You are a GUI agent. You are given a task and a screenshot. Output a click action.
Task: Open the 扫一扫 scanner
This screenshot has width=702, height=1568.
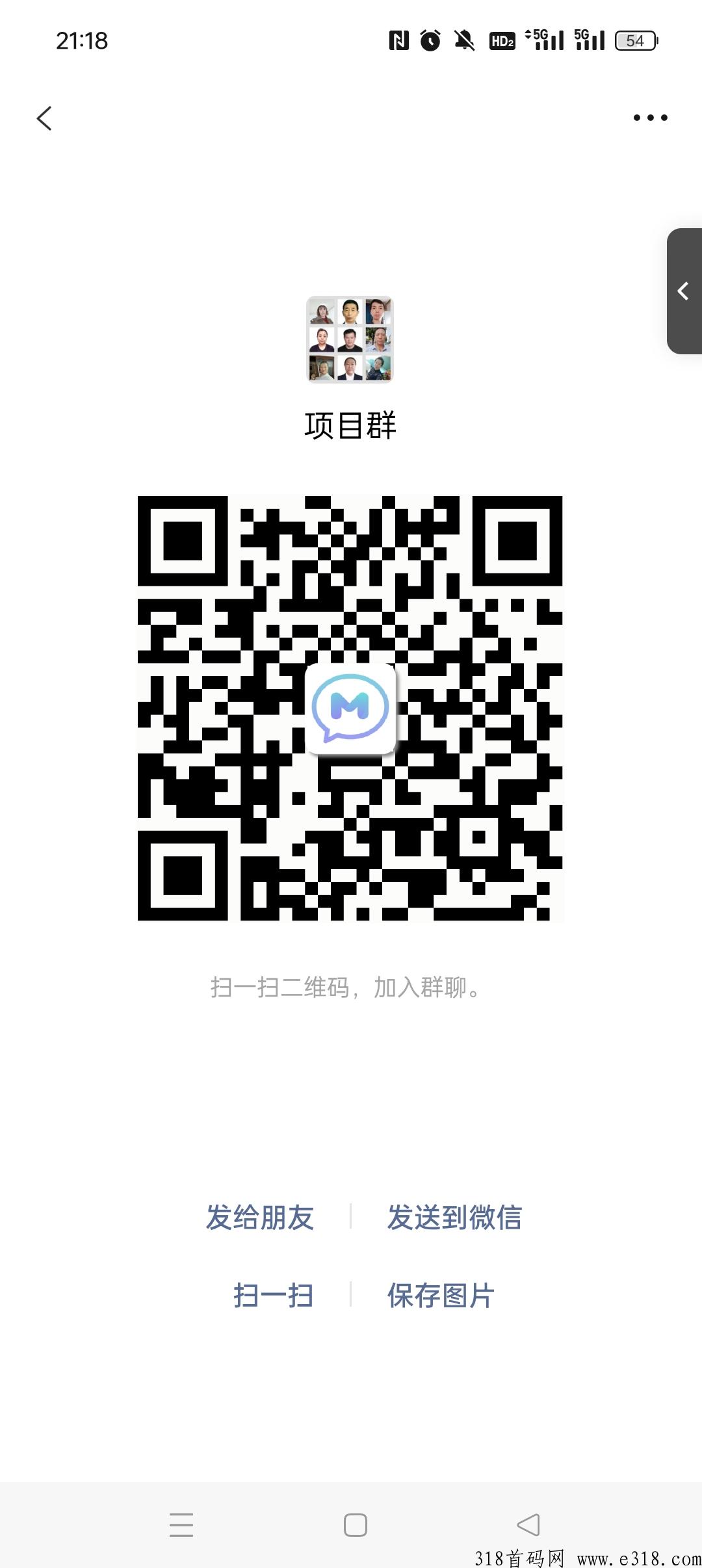click(x=273, y=1295)
